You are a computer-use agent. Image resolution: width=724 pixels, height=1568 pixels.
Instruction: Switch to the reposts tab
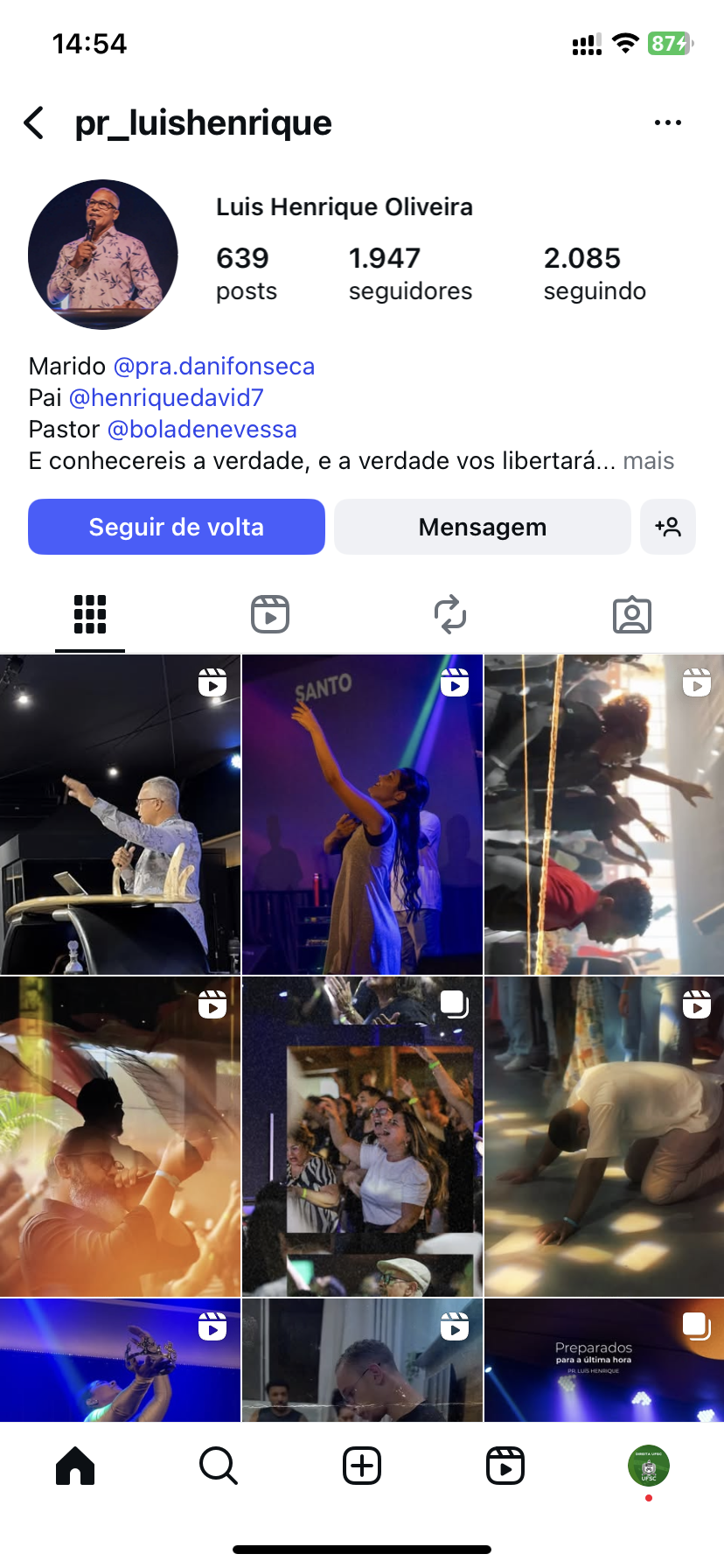coord(450,614)
